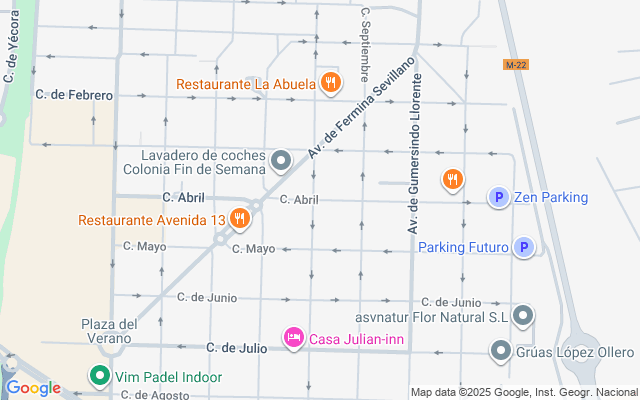Select the Grúas López Ollero marker
Viewport: 640px width, 400px height.
point(501,350)
